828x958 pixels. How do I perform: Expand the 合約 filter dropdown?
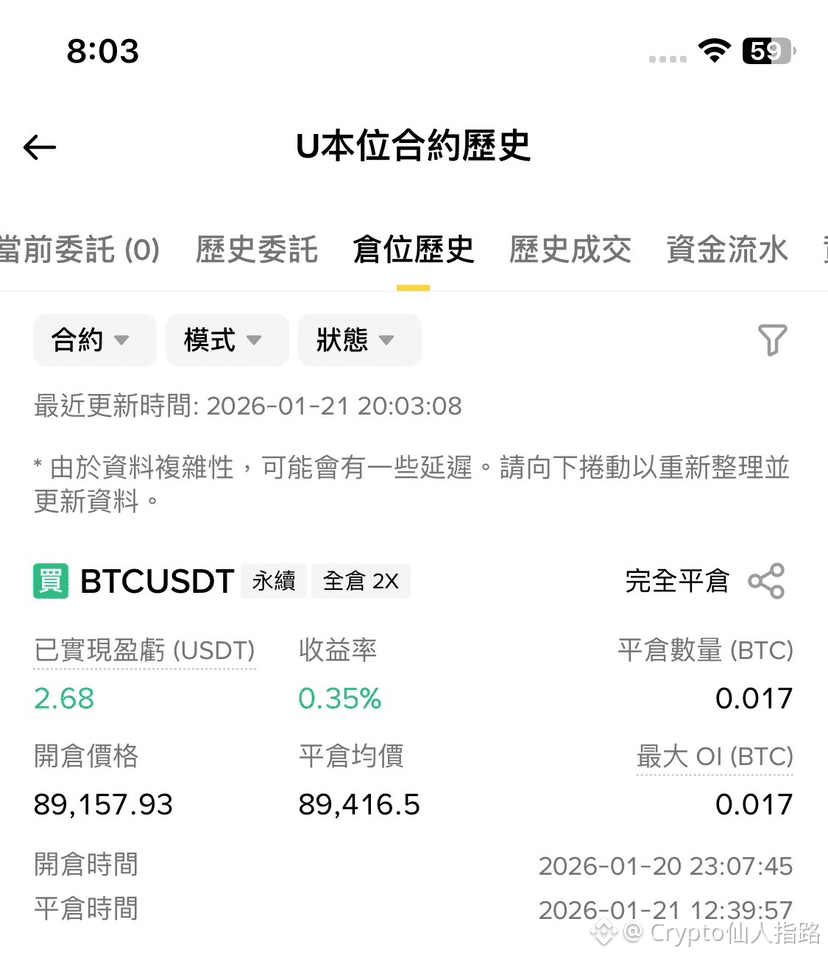(93, 340)
